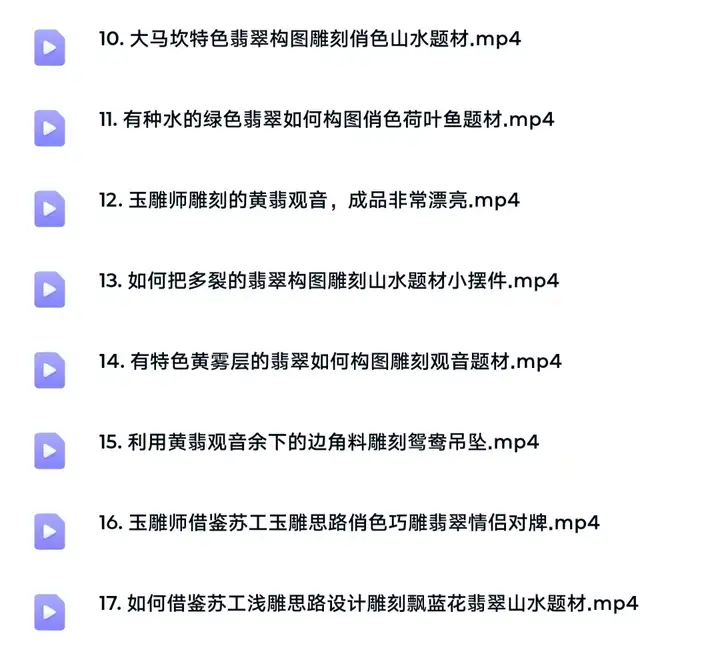Viewport: 720px width, 654px height.
Task: Open video 14 on 黄雾层翡翠
Action: tap(330, 361)
